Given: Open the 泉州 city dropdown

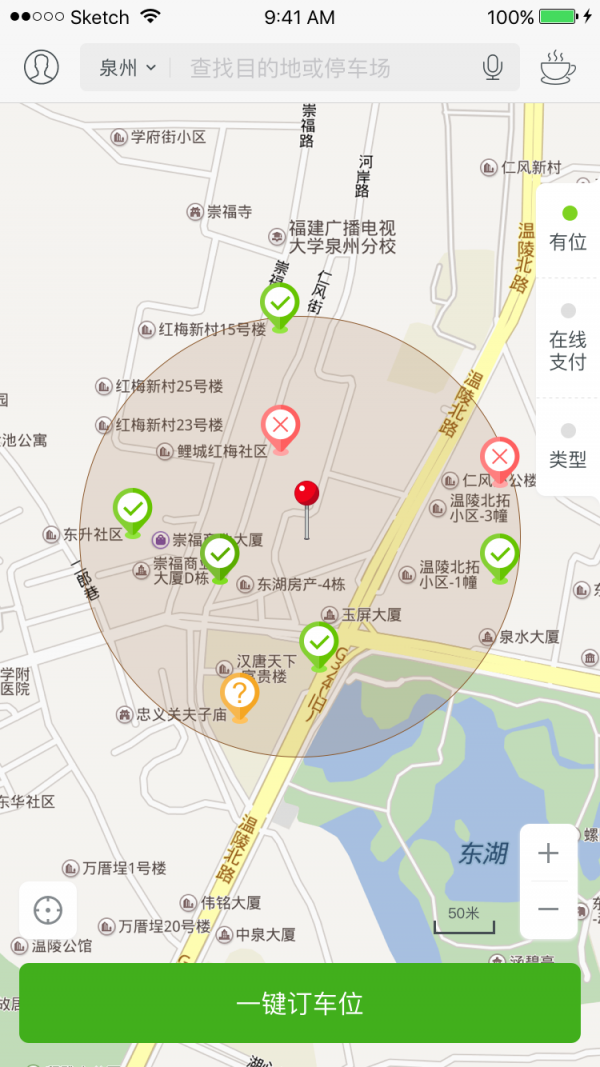Looking at the screenshot, I should (x=128, y=67).
